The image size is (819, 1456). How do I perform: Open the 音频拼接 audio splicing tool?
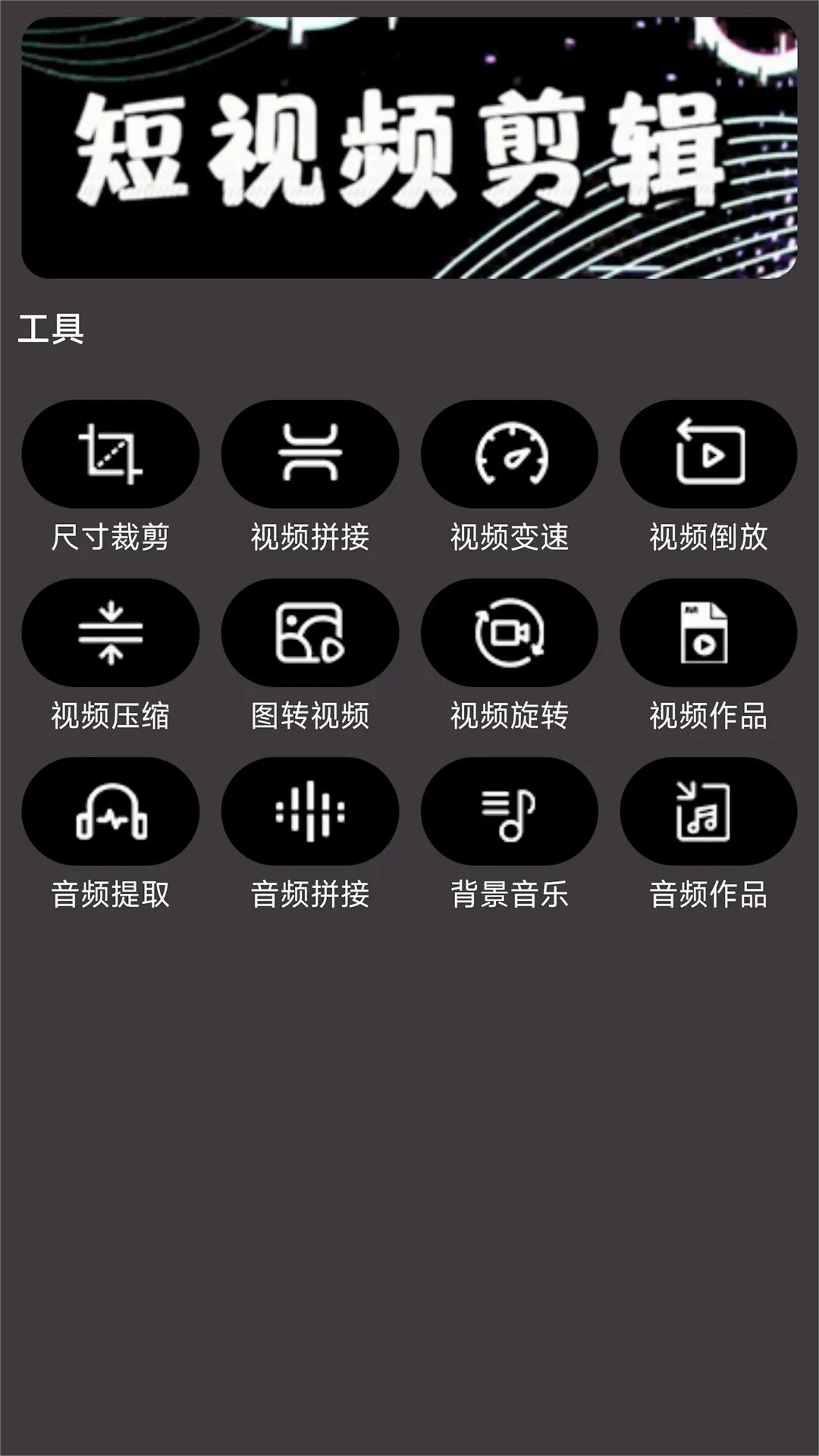coord(309,811)
